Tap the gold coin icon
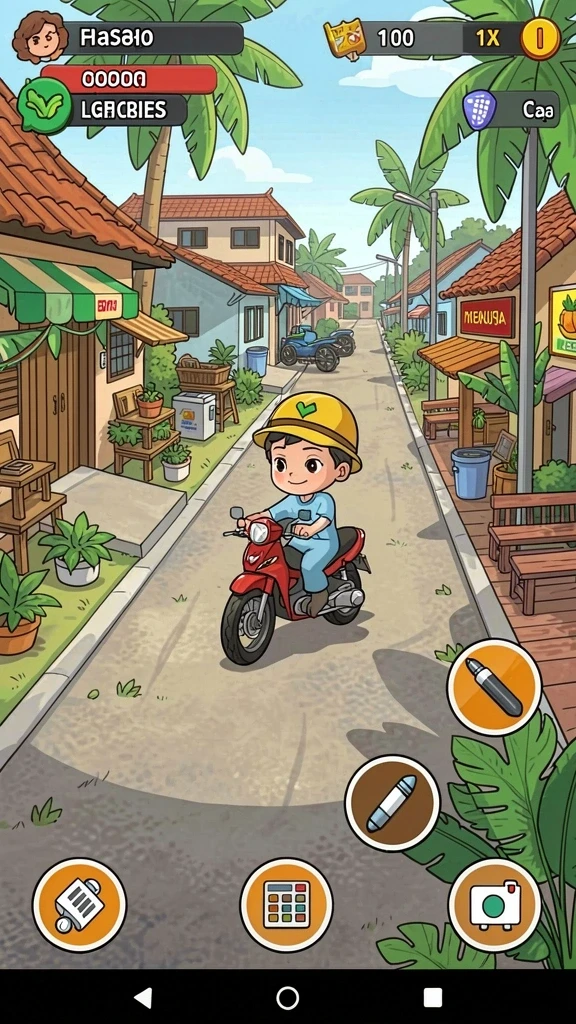 (x=540, y=39)
